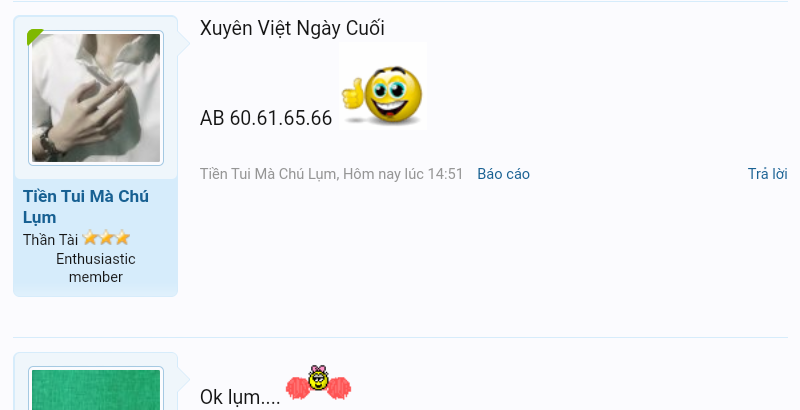Screen dimensions: 800x410
Task: Open the green avatar of the next poster
Action: 96,390
